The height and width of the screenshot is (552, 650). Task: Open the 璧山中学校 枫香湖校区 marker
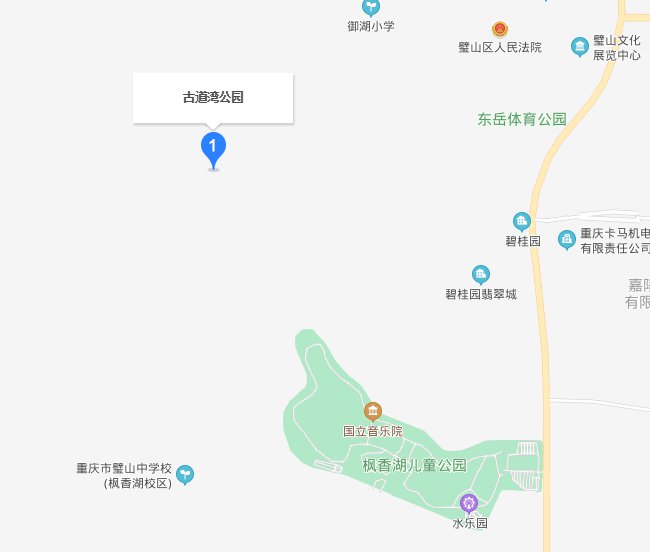coord(185,475)
